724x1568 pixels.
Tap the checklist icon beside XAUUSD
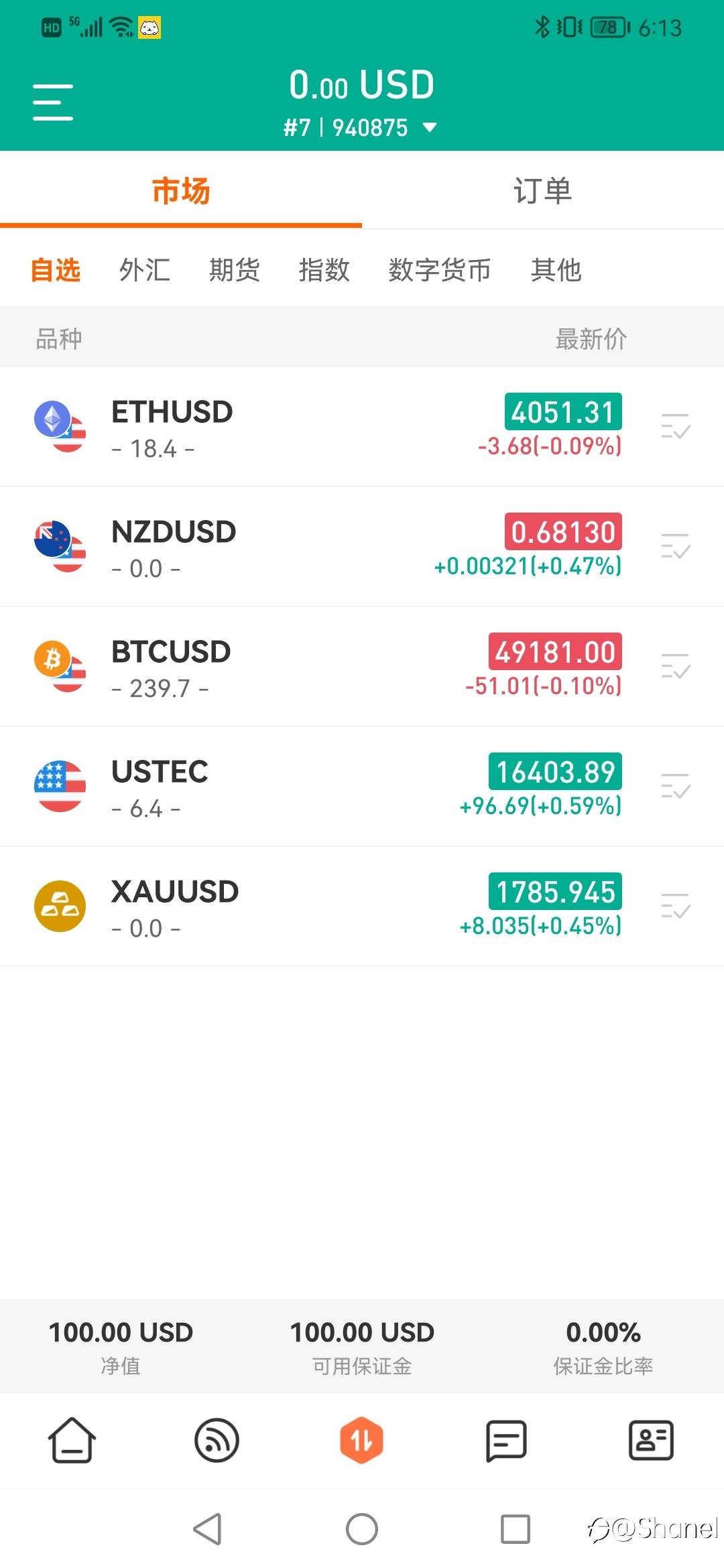[676, 906]
